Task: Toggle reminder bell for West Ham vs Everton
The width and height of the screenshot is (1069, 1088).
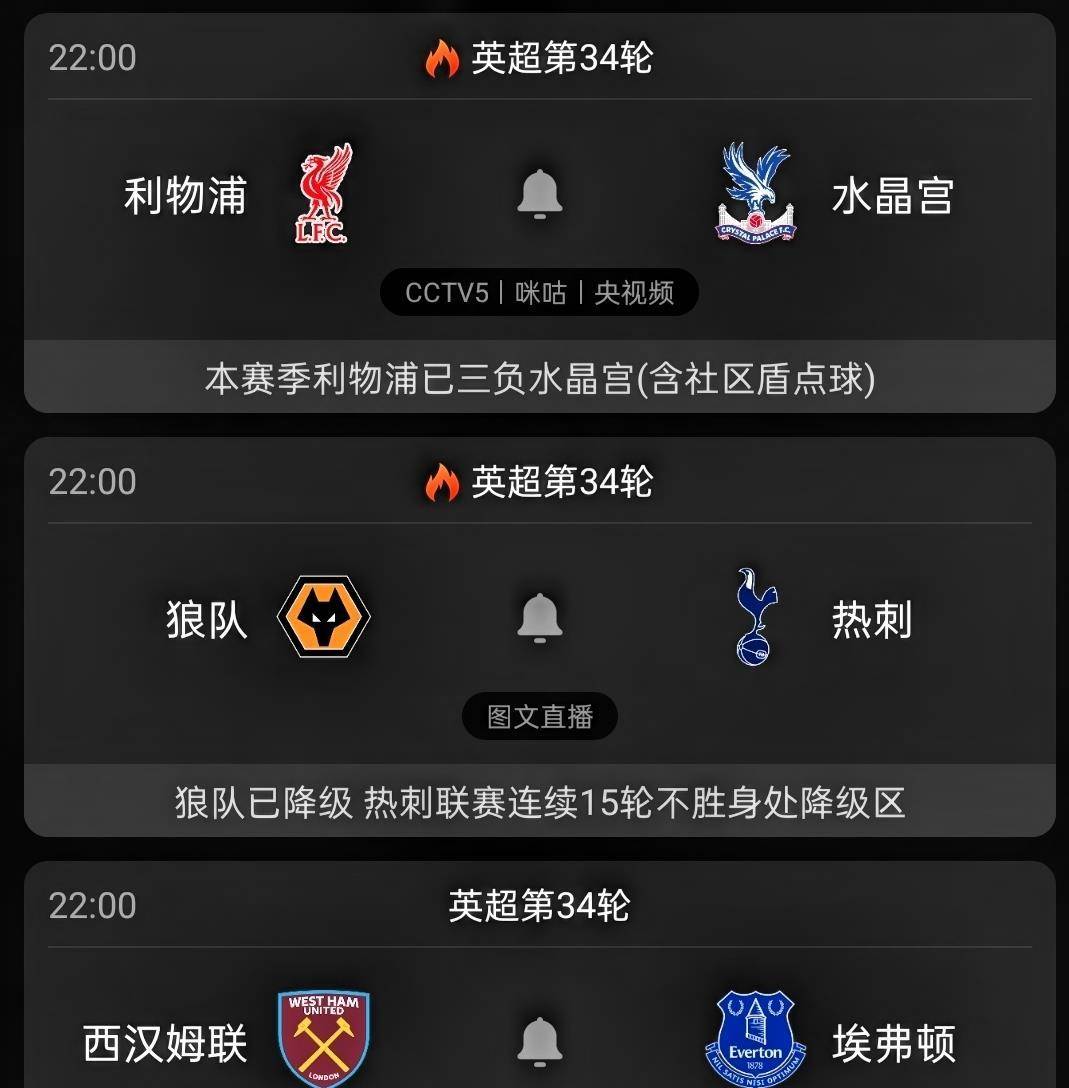Action: click(540, 1042)
